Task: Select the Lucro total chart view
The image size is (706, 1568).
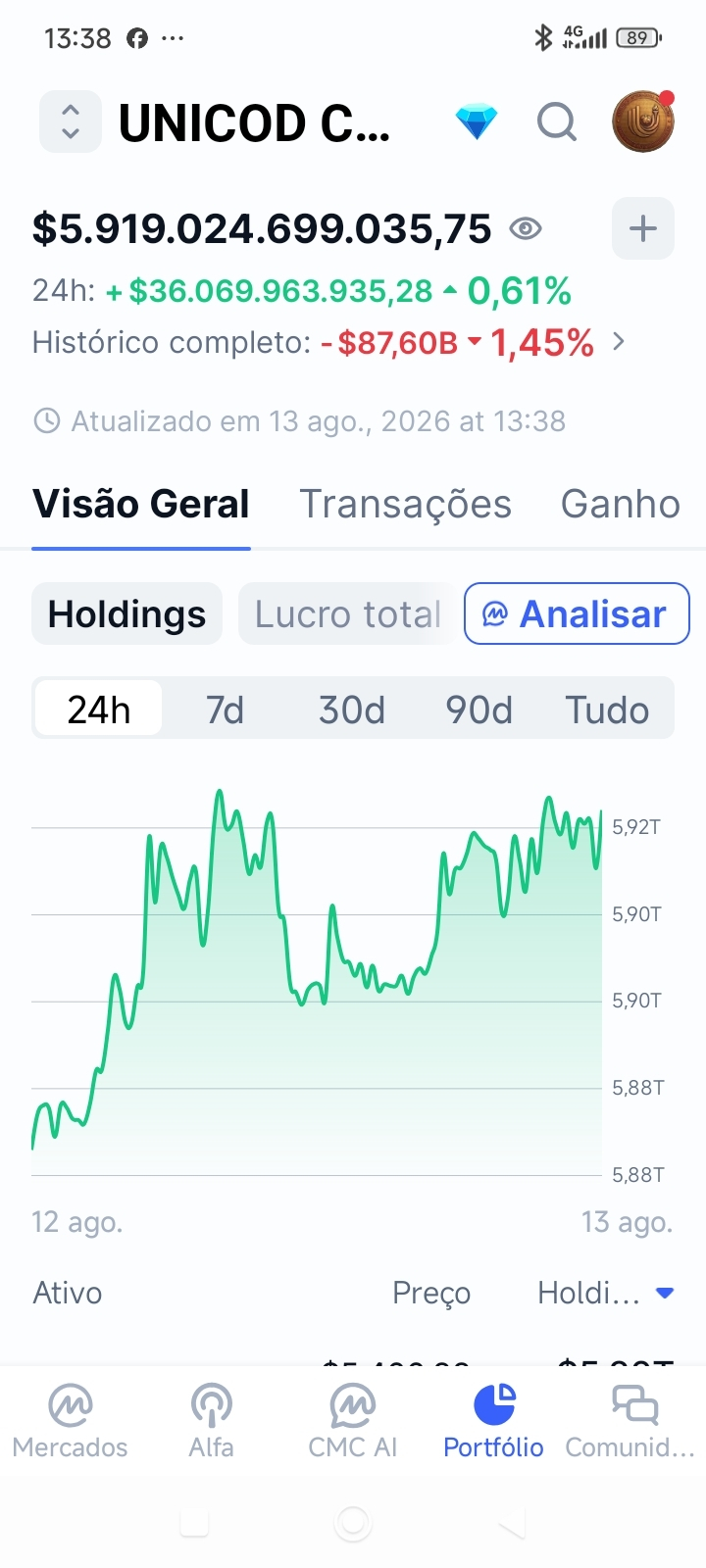Action: click(348, 614)
